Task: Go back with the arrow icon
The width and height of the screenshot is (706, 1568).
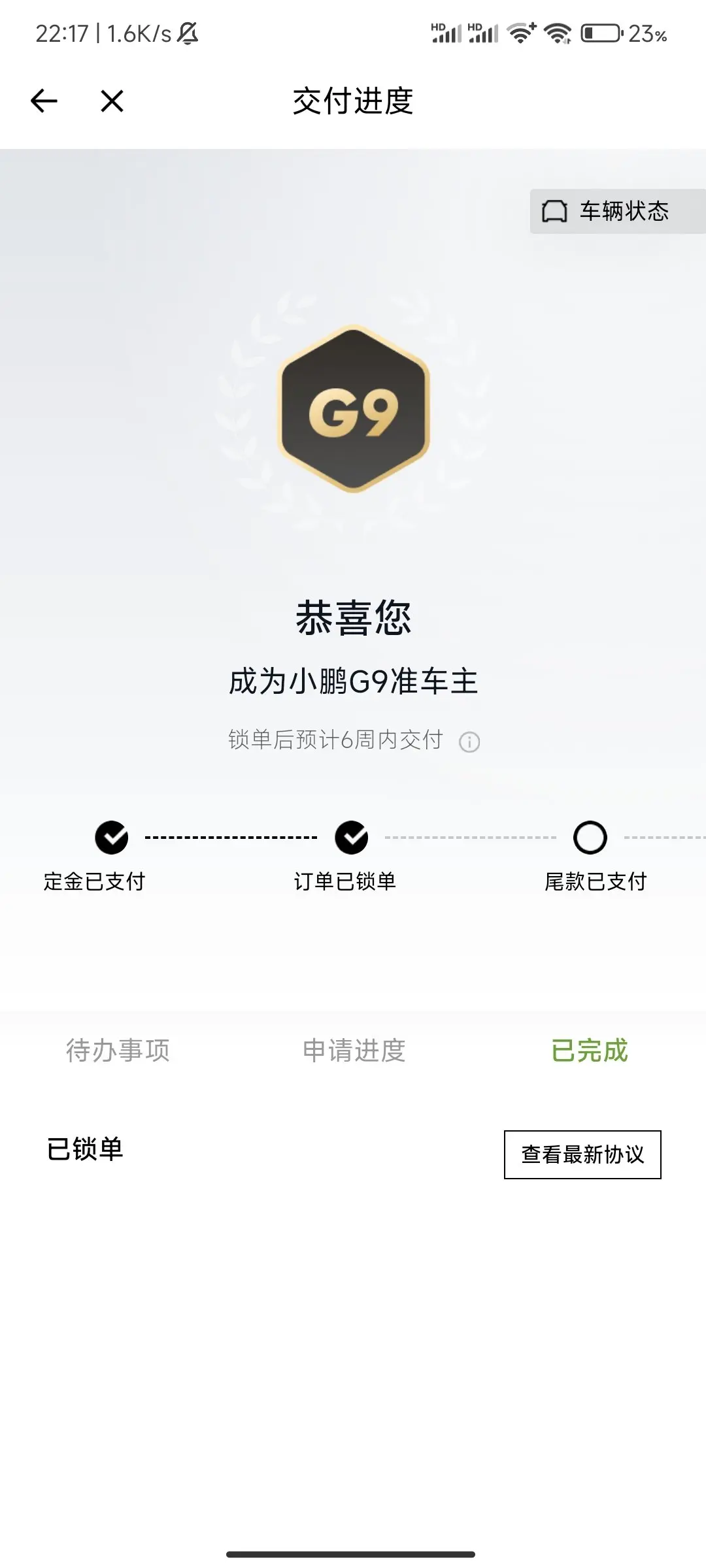Action: click(x=44, y=101)
